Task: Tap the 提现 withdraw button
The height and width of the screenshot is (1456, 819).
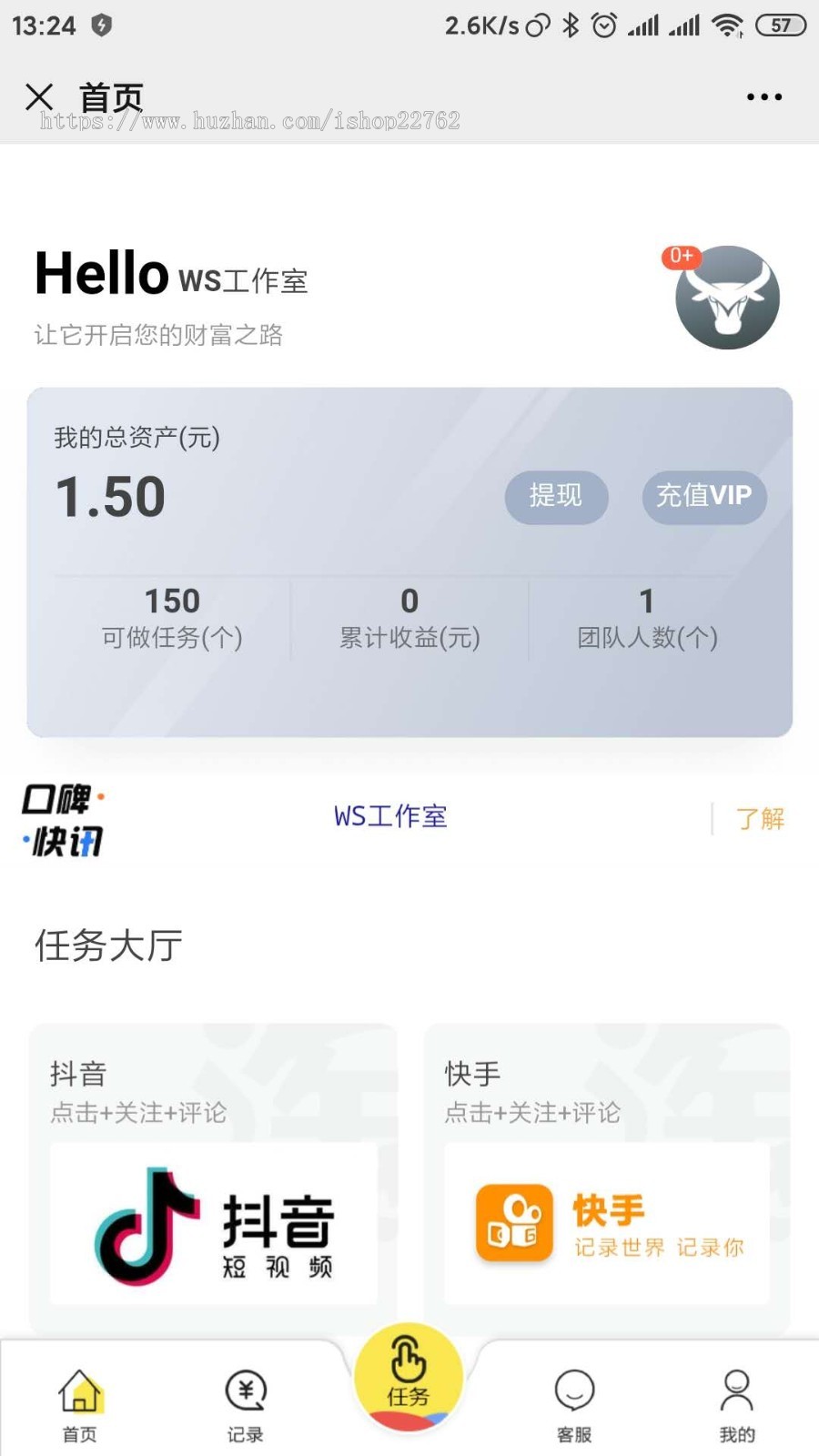Action: 556,496
